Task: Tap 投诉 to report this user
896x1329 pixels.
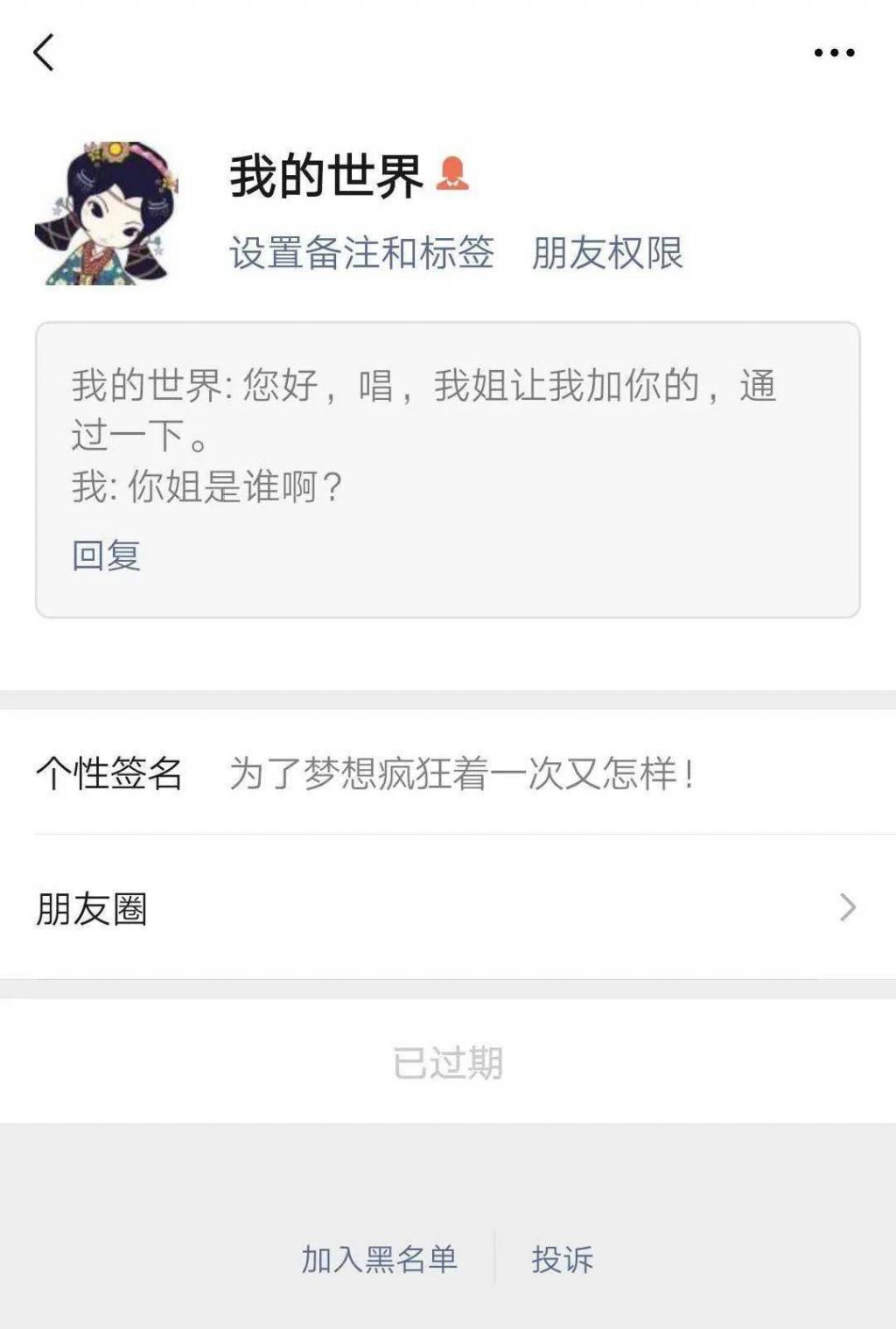Action: [x=563, y=1261]
